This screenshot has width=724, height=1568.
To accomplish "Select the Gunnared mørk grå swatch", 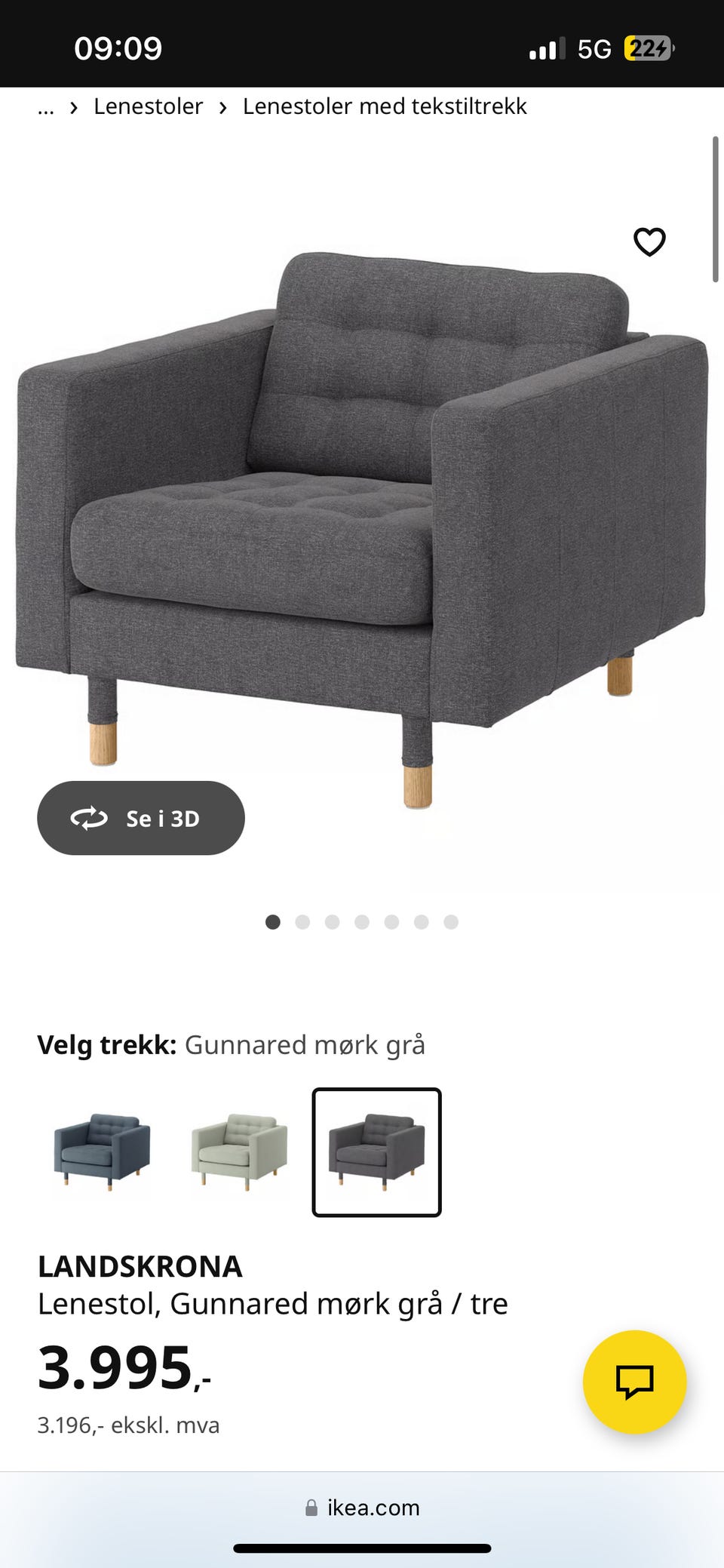I will click(376, 1151).
